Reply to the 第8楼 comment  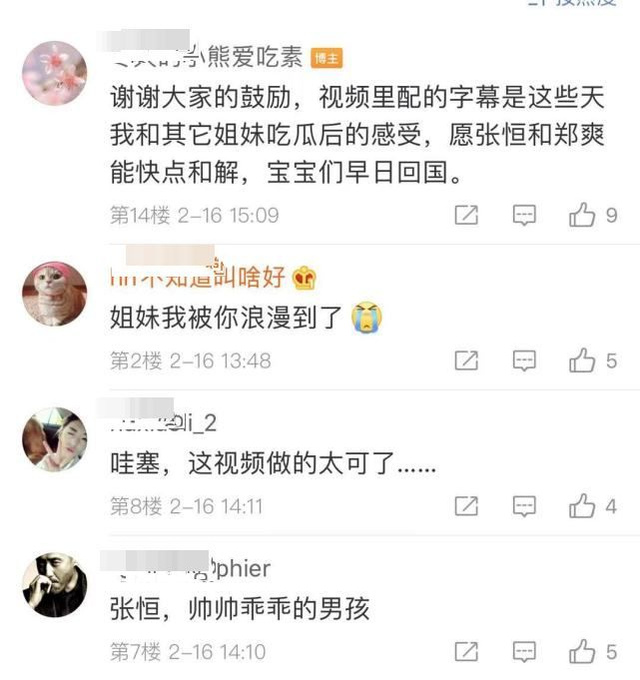[525, 507]
